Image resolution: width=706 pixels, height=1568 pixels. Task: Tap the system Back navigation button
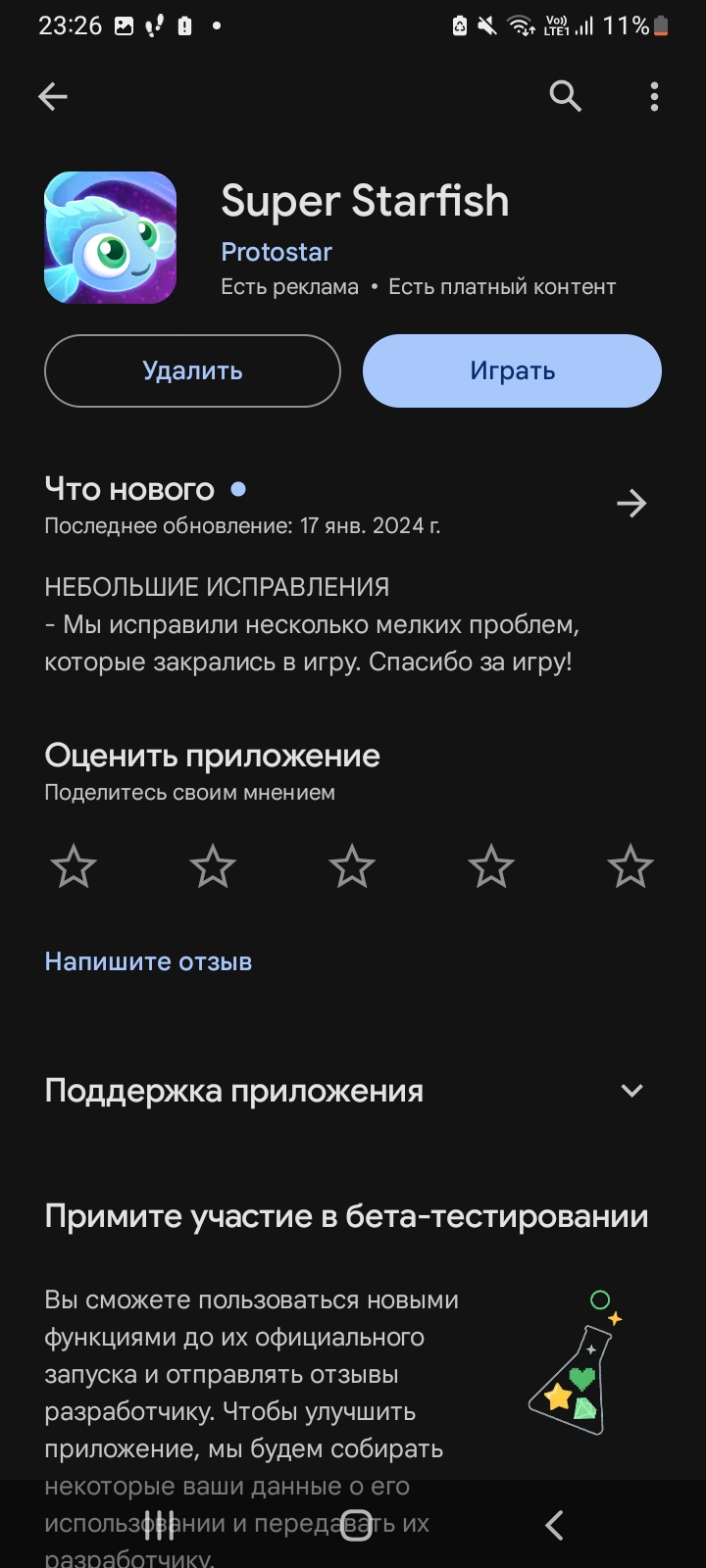[552, 1524]
